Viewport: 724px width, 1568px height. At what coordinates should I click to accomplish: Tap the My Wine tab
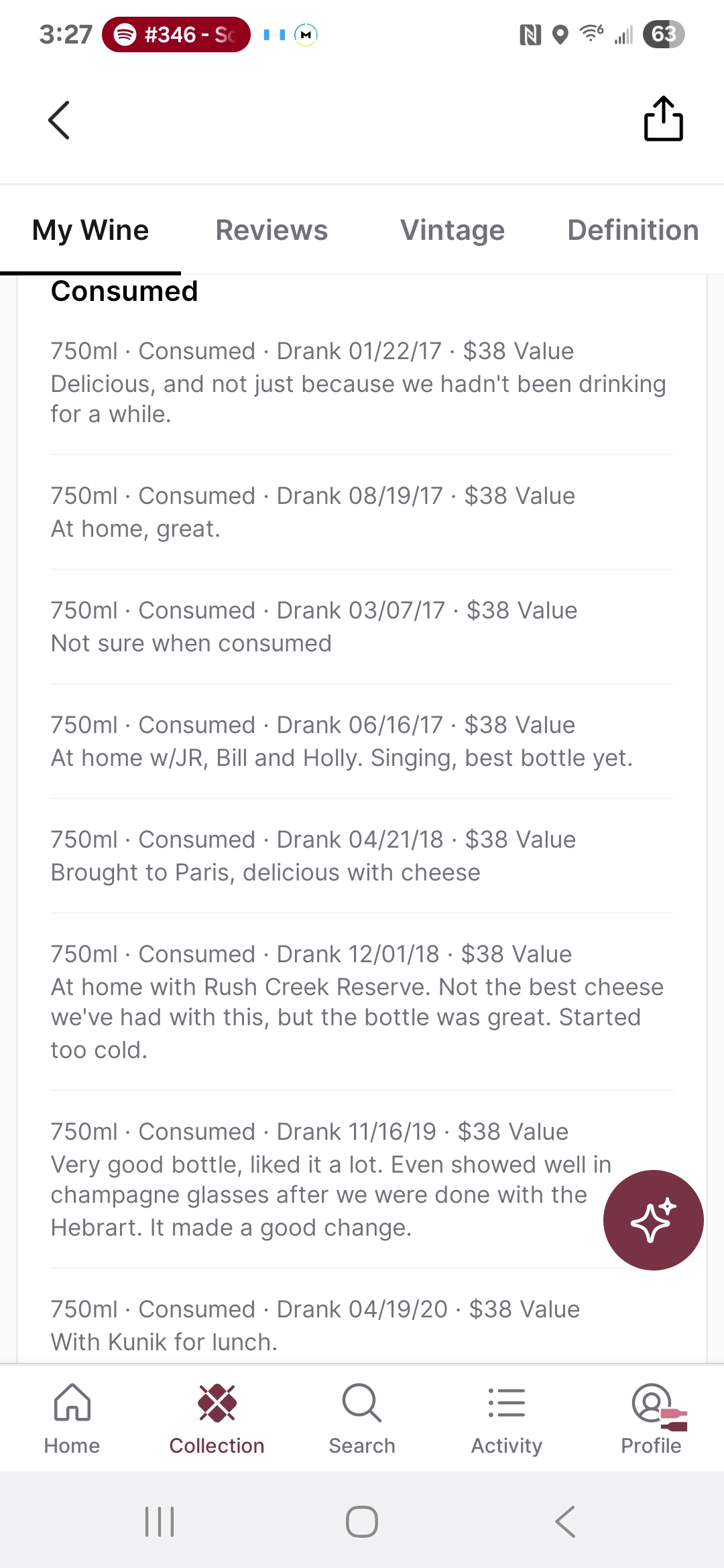point(90,230)
